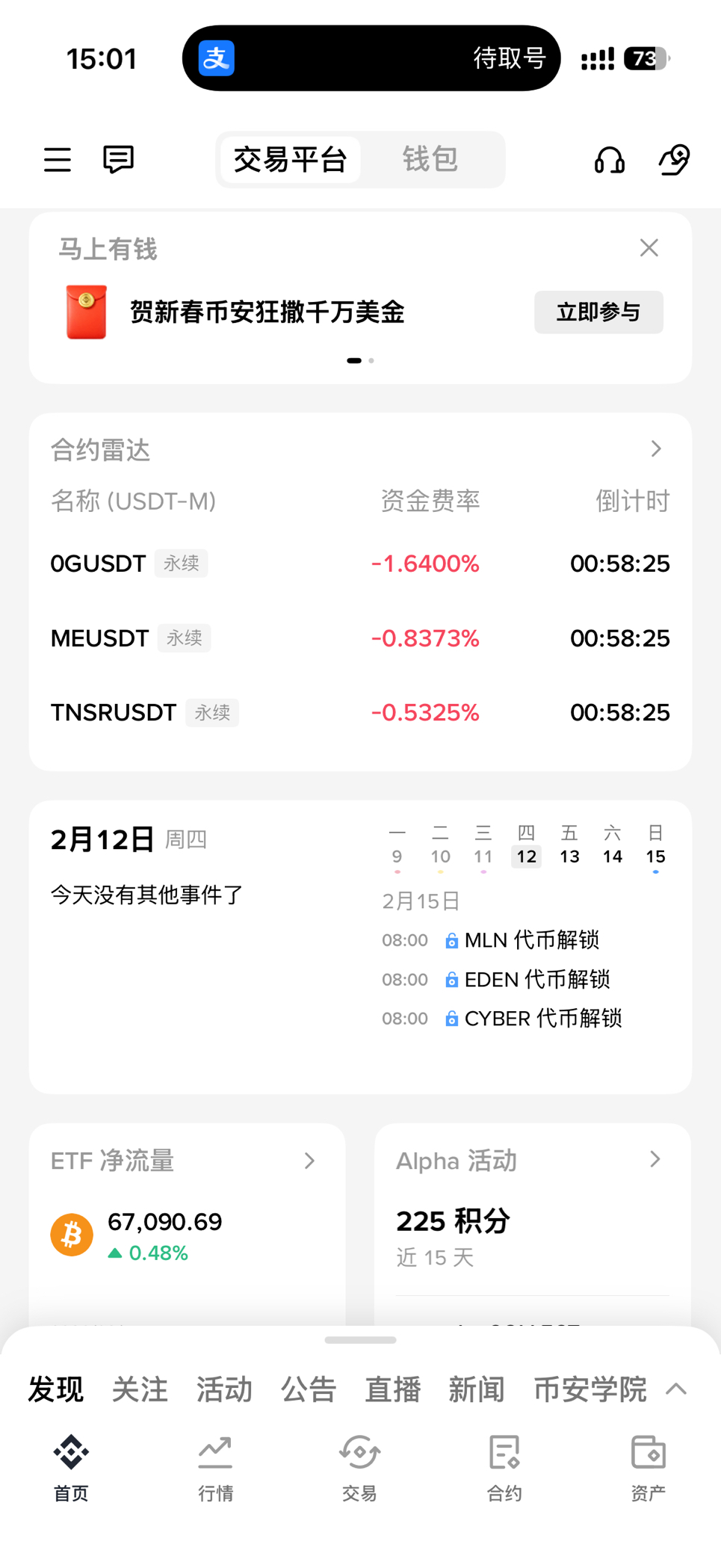Open the Alpha 活动 card

(x=655, y=1160)
